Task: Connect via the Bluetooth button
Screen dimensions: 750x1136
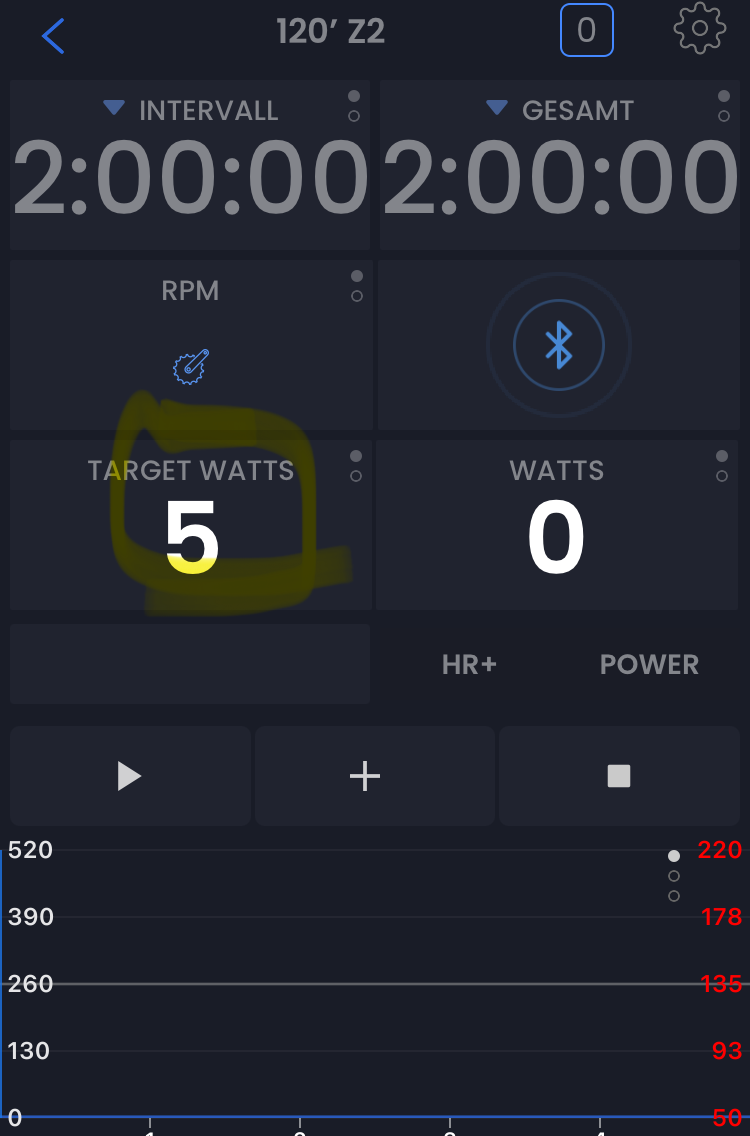Action: pos(558,345)
